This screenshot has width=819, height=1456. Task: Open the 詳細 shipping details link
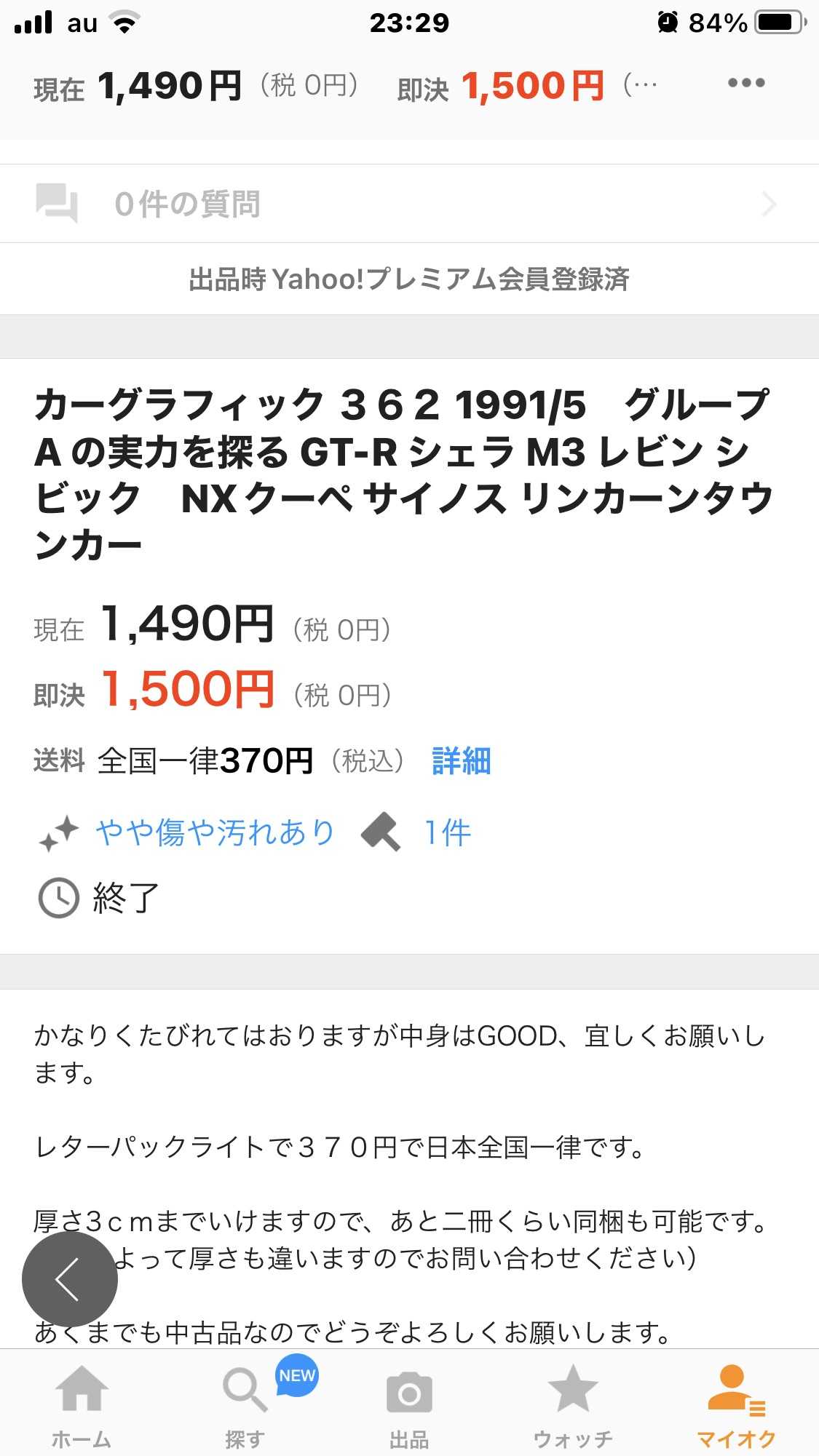click(x=461, y=761)
